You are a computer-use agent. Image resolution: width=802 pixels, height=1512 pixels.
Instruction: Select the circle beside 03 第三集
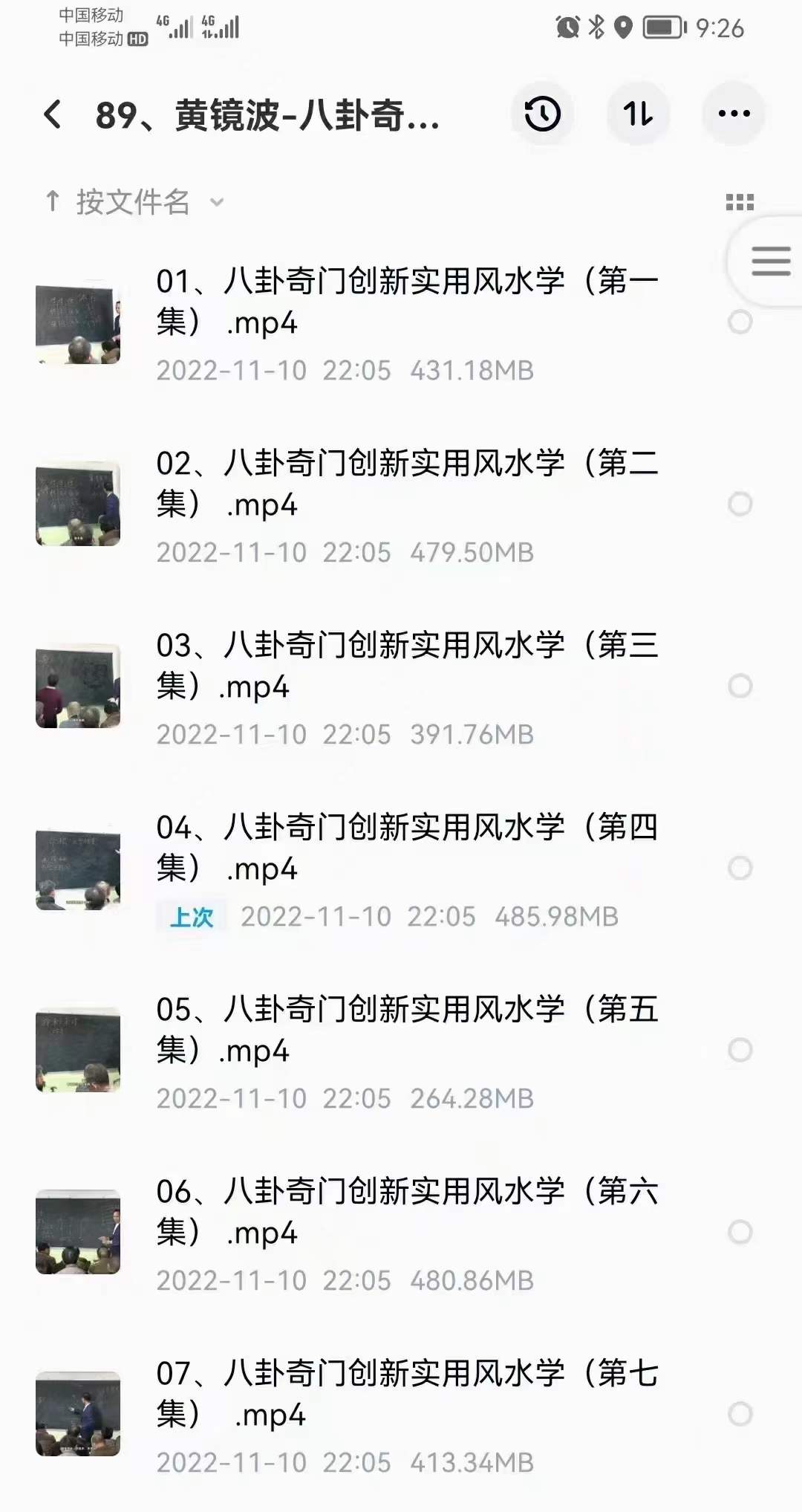pos(740,686)
